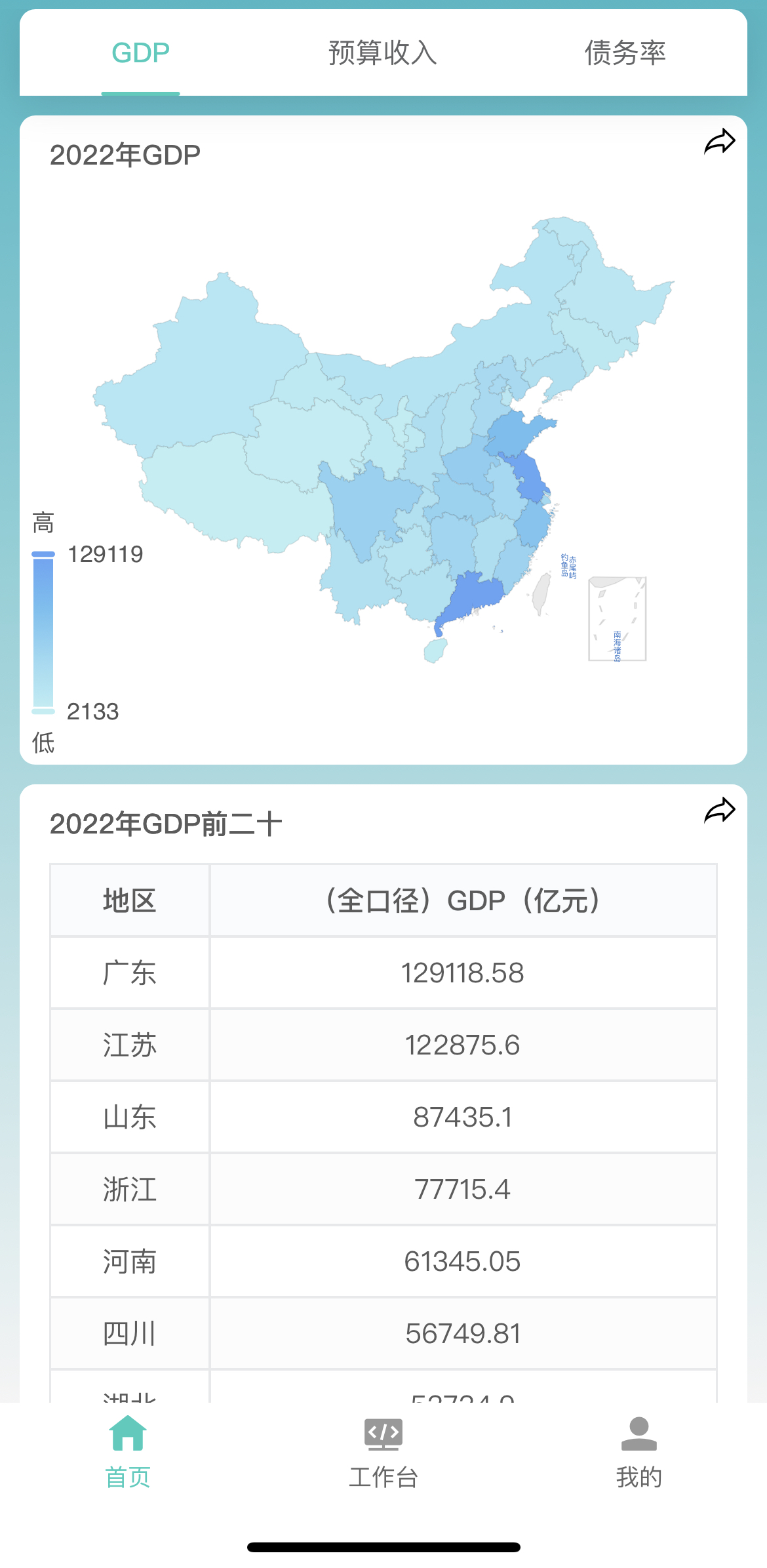Share the 2022年GDP前二十 table card
This screenshot has height=1568, width=767.
coord(719,811)
